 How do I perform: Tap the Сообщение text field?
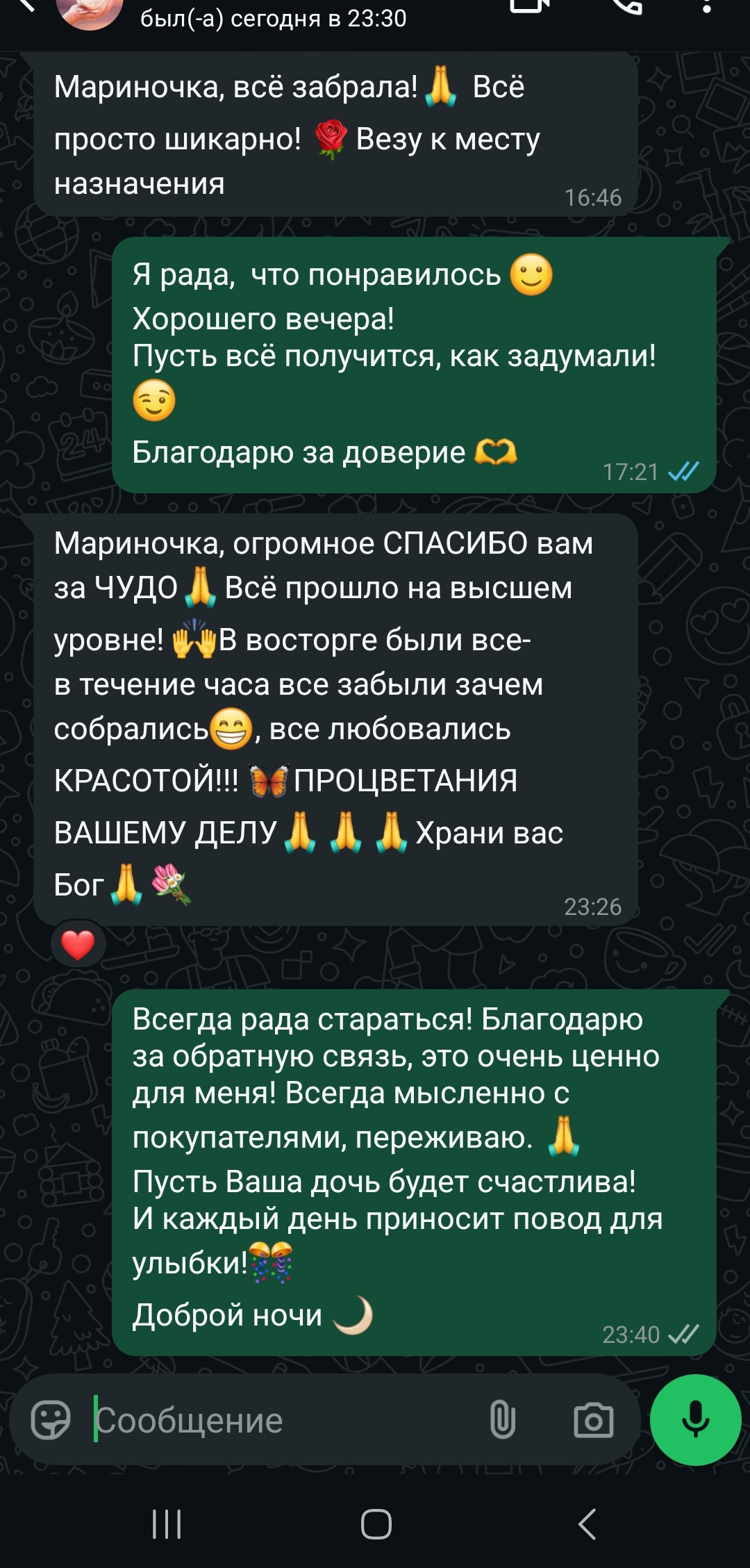[278, 1421]
